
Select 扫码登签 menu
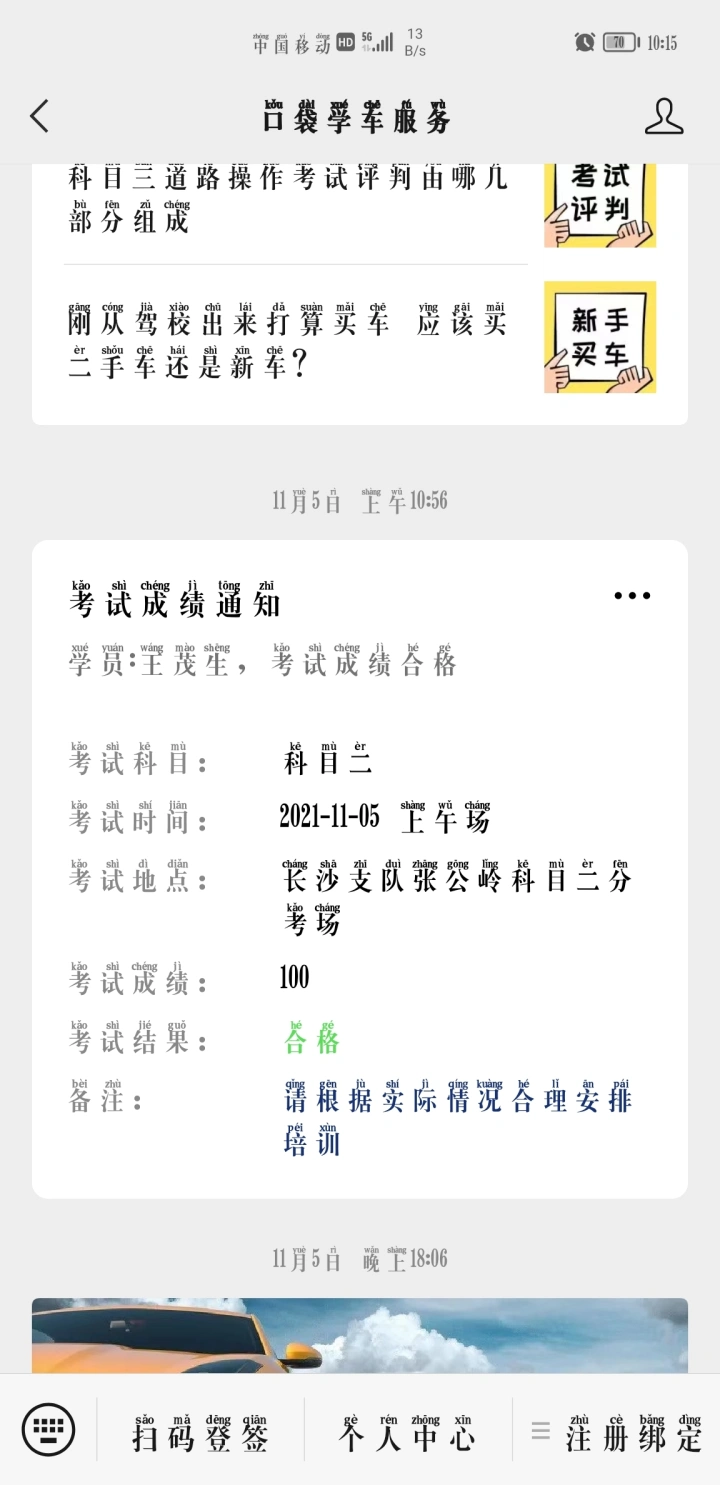pos(201,1432)
